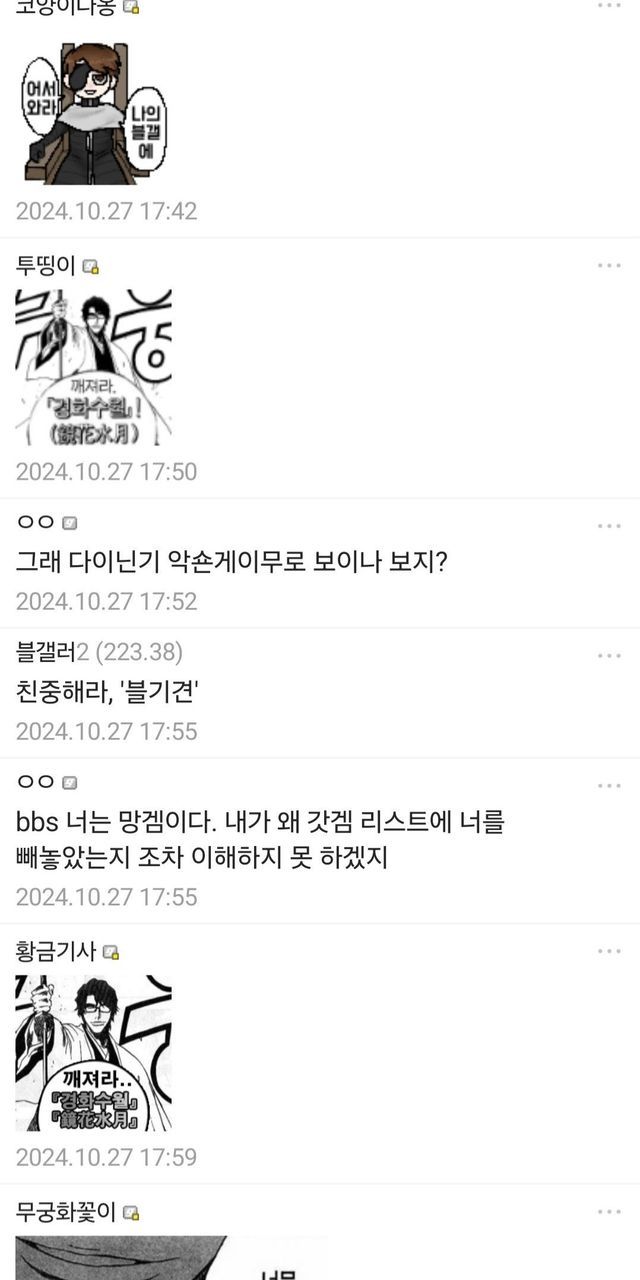
Task: View 블갤러2's nickname profile
Action: [x=52, y=653]
